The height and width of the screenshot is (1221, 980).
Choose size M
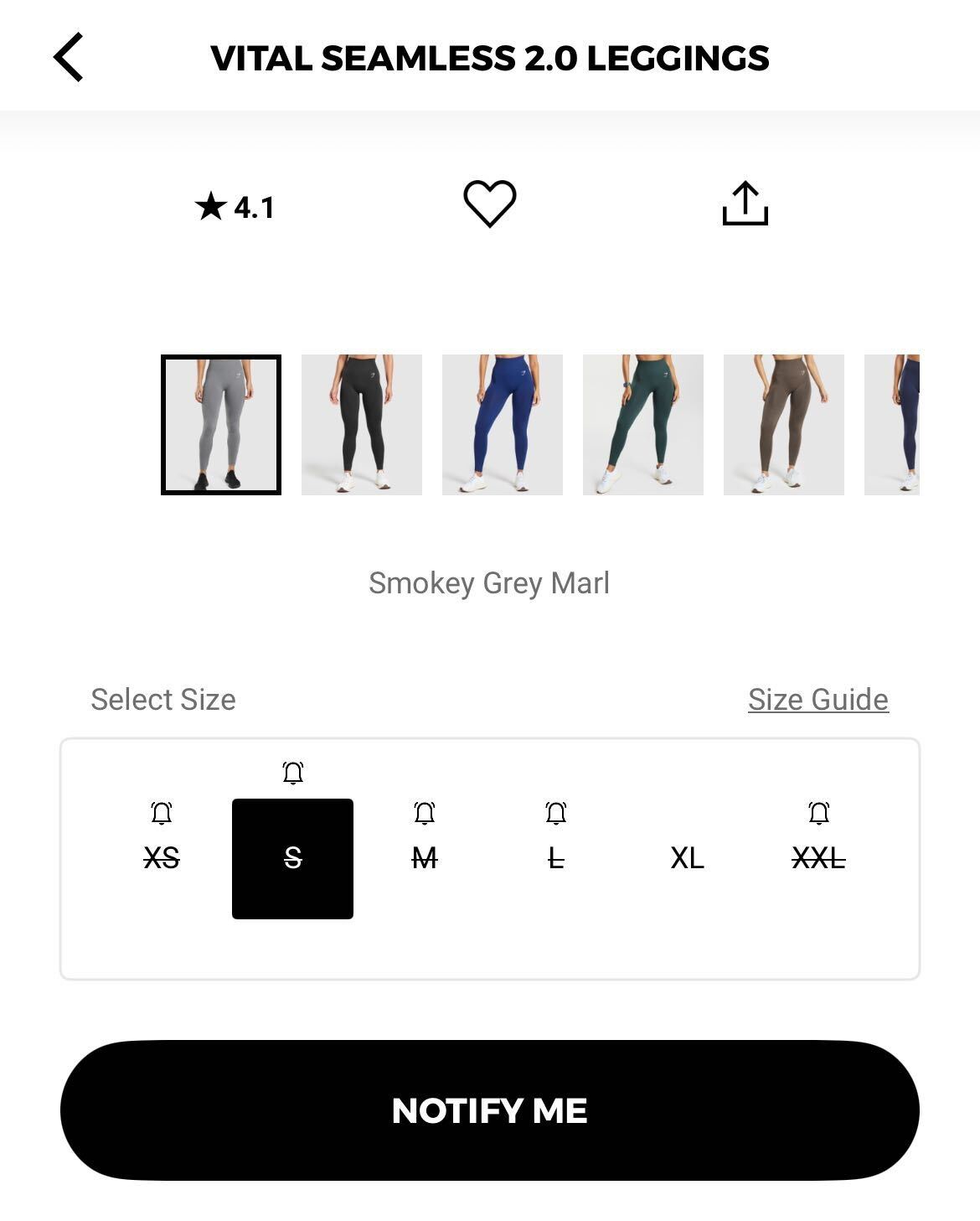click(425, 858)
